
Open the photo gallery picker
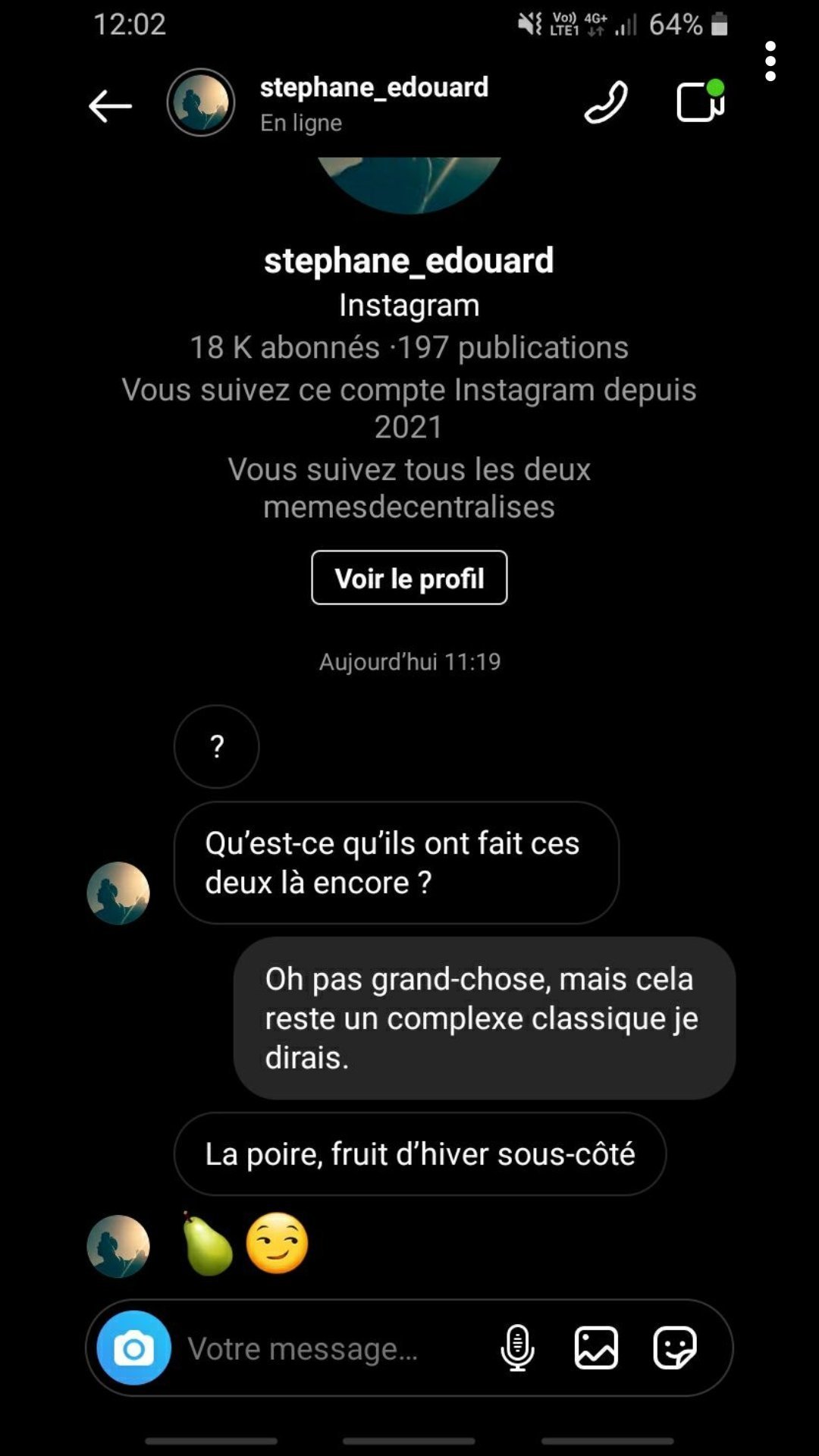(597, 1348)
